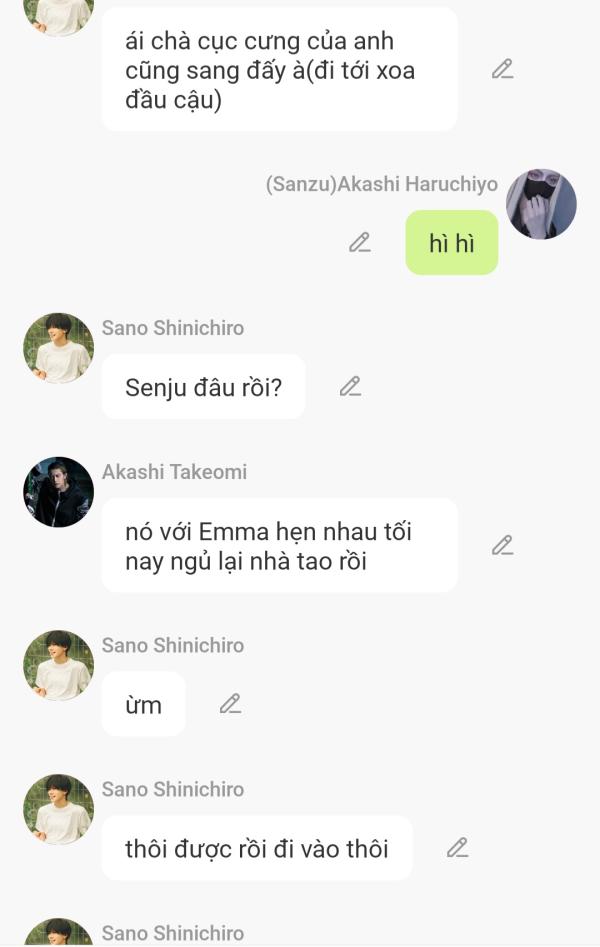
Task: Open Sano Shinichiro's avatar beside "Senju đâu rồi?"
Action: 58,348
